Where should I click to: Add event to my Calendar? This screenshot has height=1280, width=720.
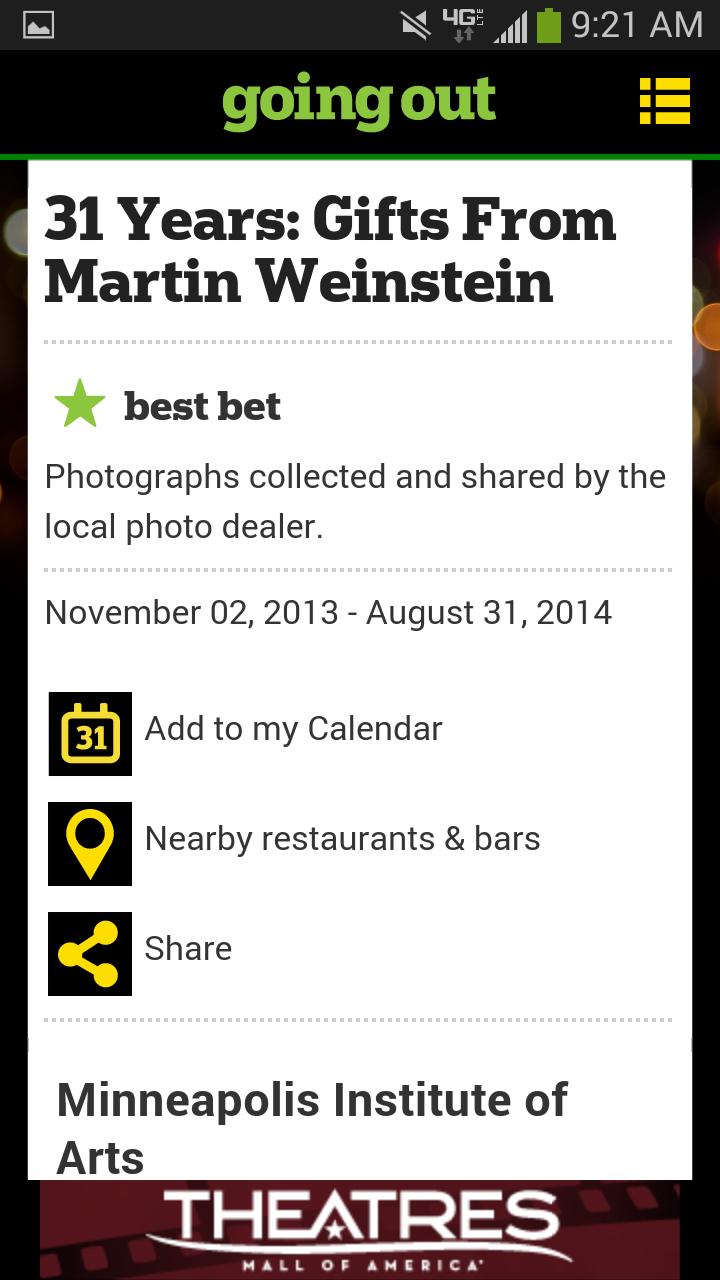pyautogui.click(x=292, y=729)
